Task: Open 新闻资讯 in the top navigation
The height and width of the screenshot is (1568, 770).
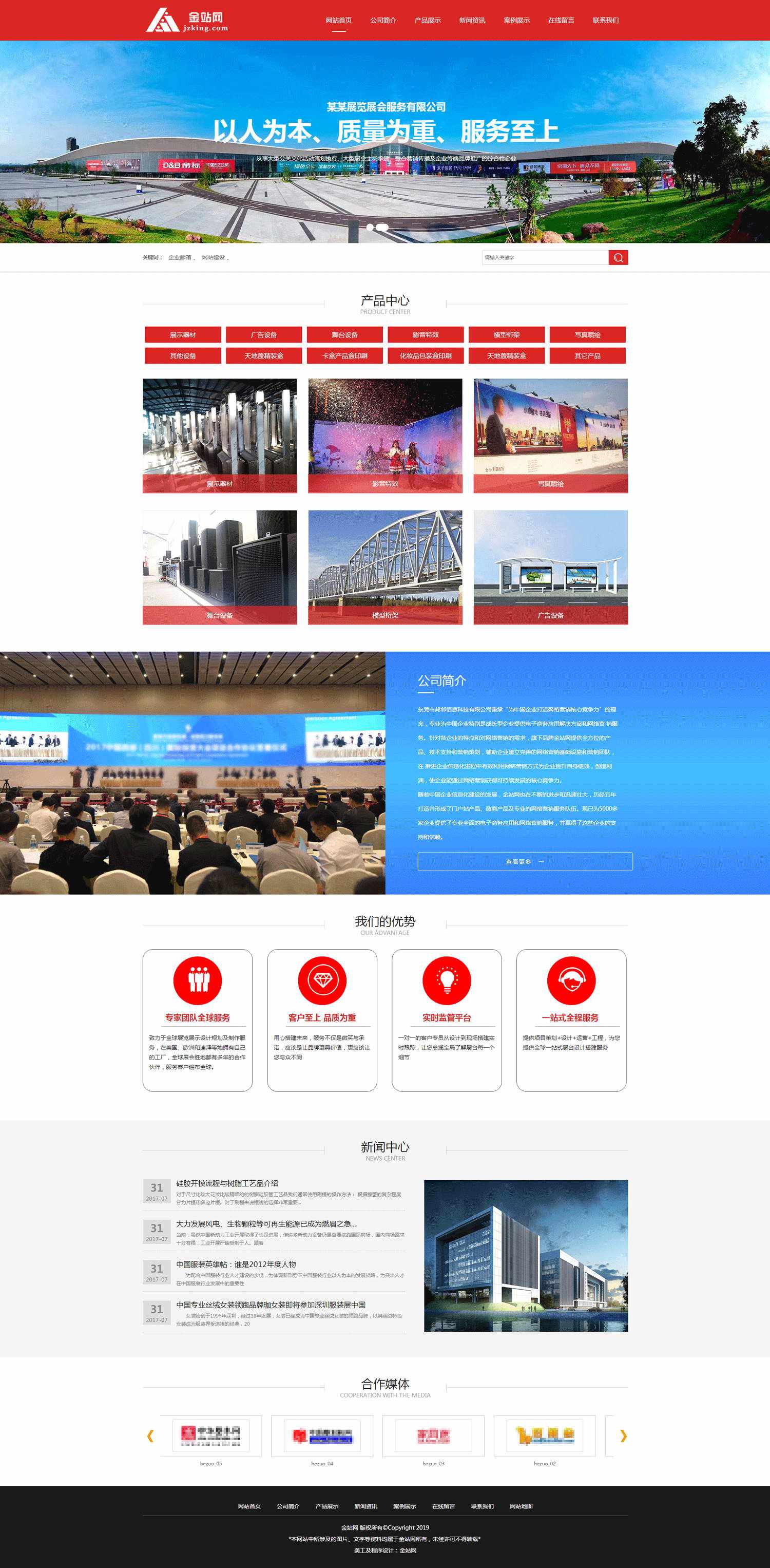Action: click(472, 20)
